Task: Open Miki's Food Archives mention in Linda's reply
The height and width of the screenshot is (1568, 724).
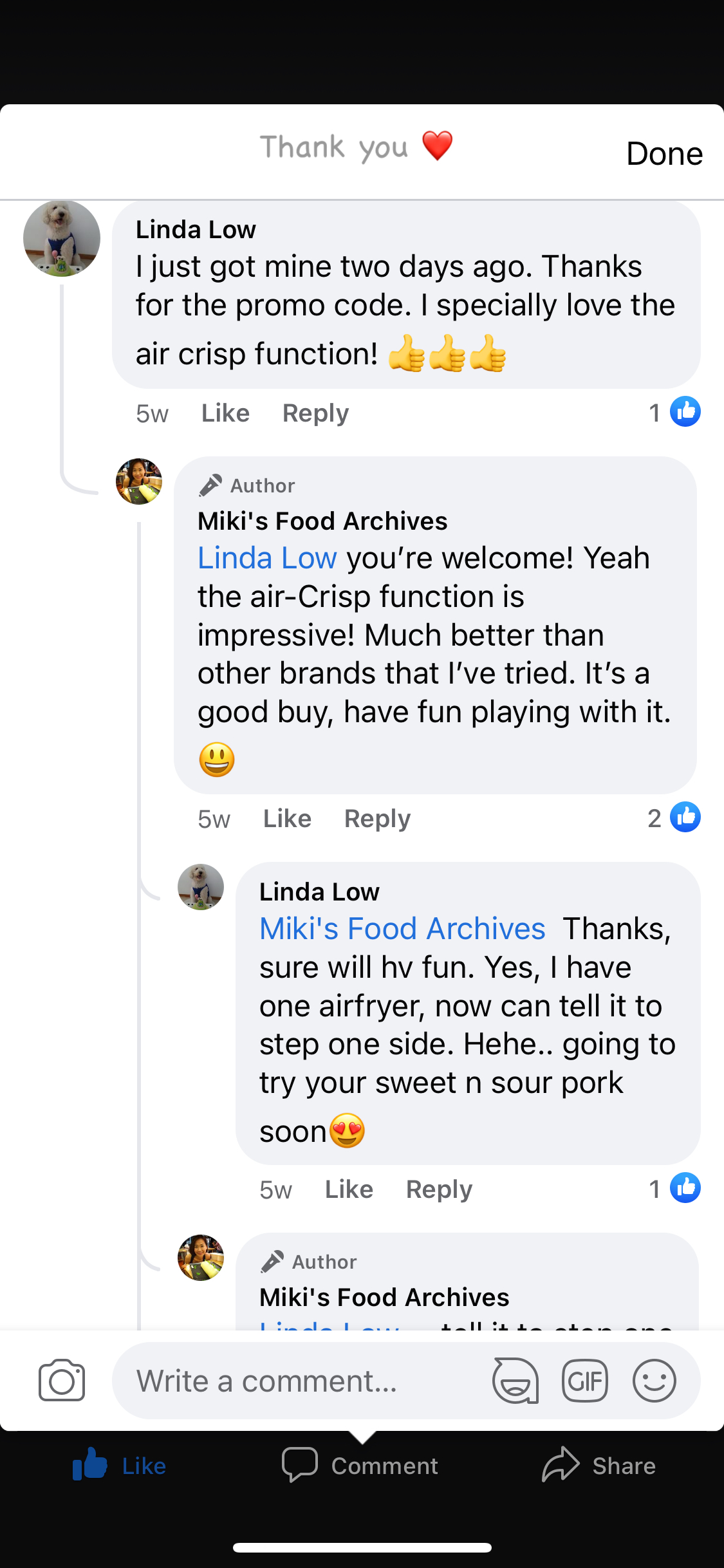Action: pos(402,929)
